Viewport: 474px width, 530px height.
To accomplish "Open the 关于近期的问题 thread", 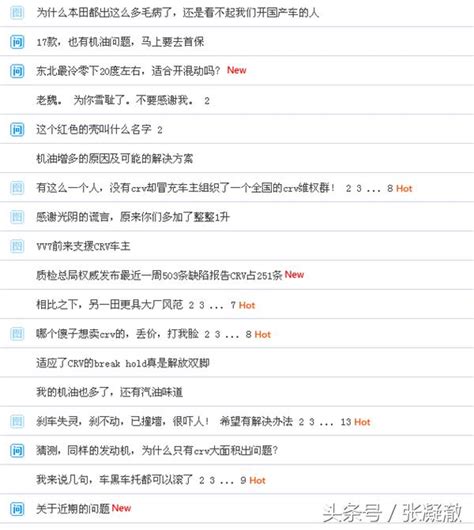I will point(73,508).
